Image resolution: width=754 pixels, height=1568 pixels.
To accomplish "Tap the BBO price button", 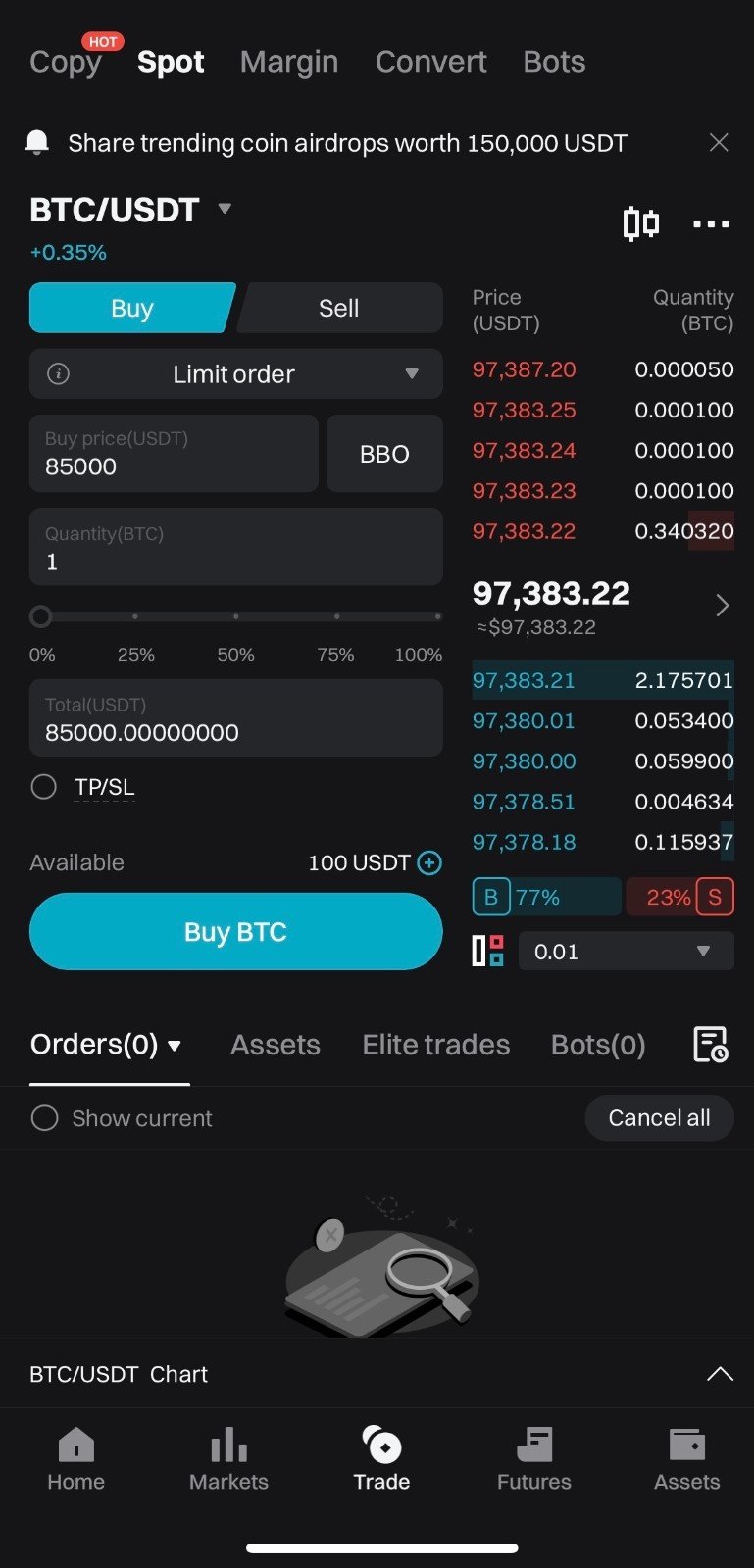I will click(384, 454).
